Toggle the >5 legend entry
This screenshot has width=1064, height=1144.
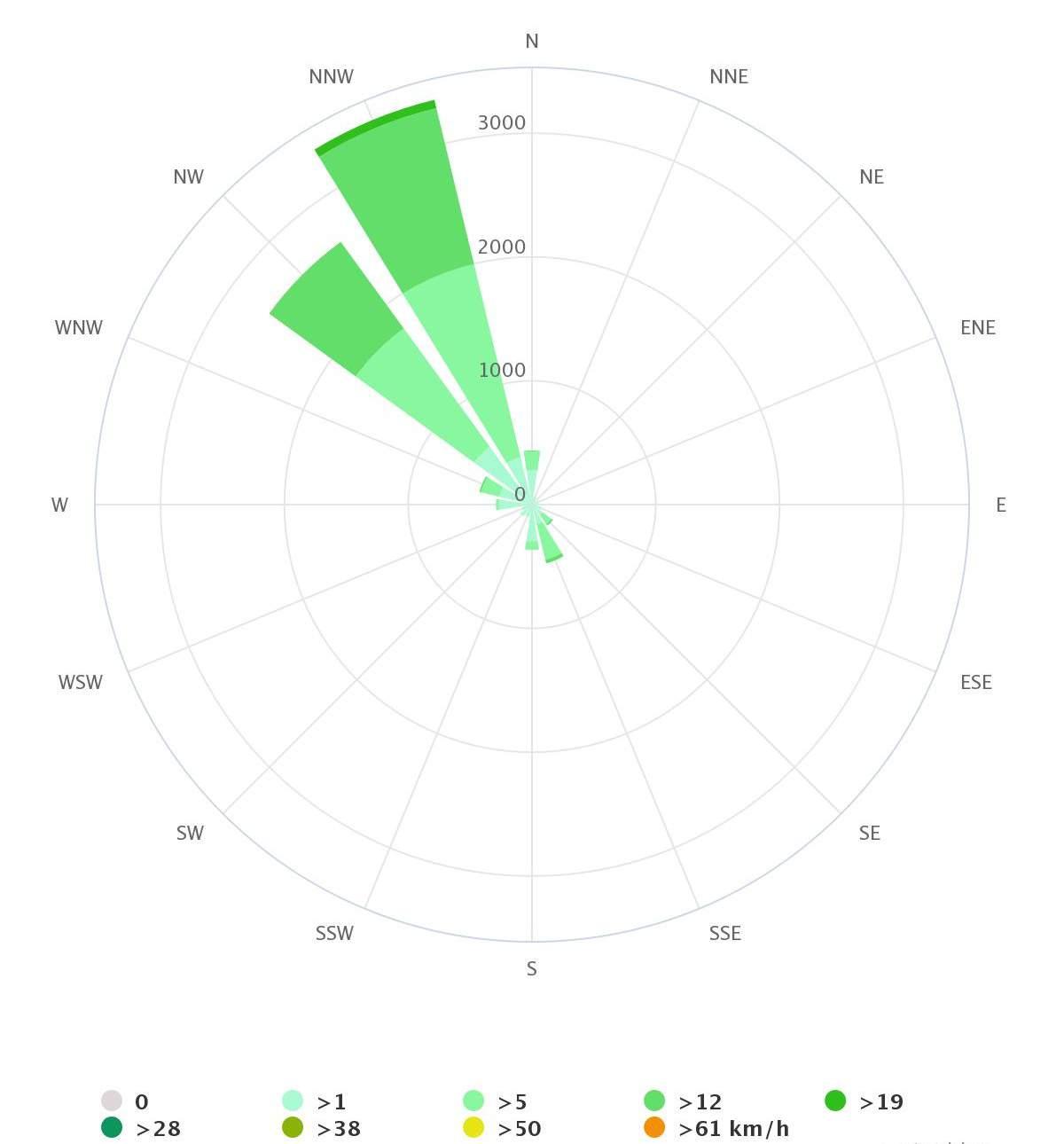pyautogui.click(x=495, y=1101)
